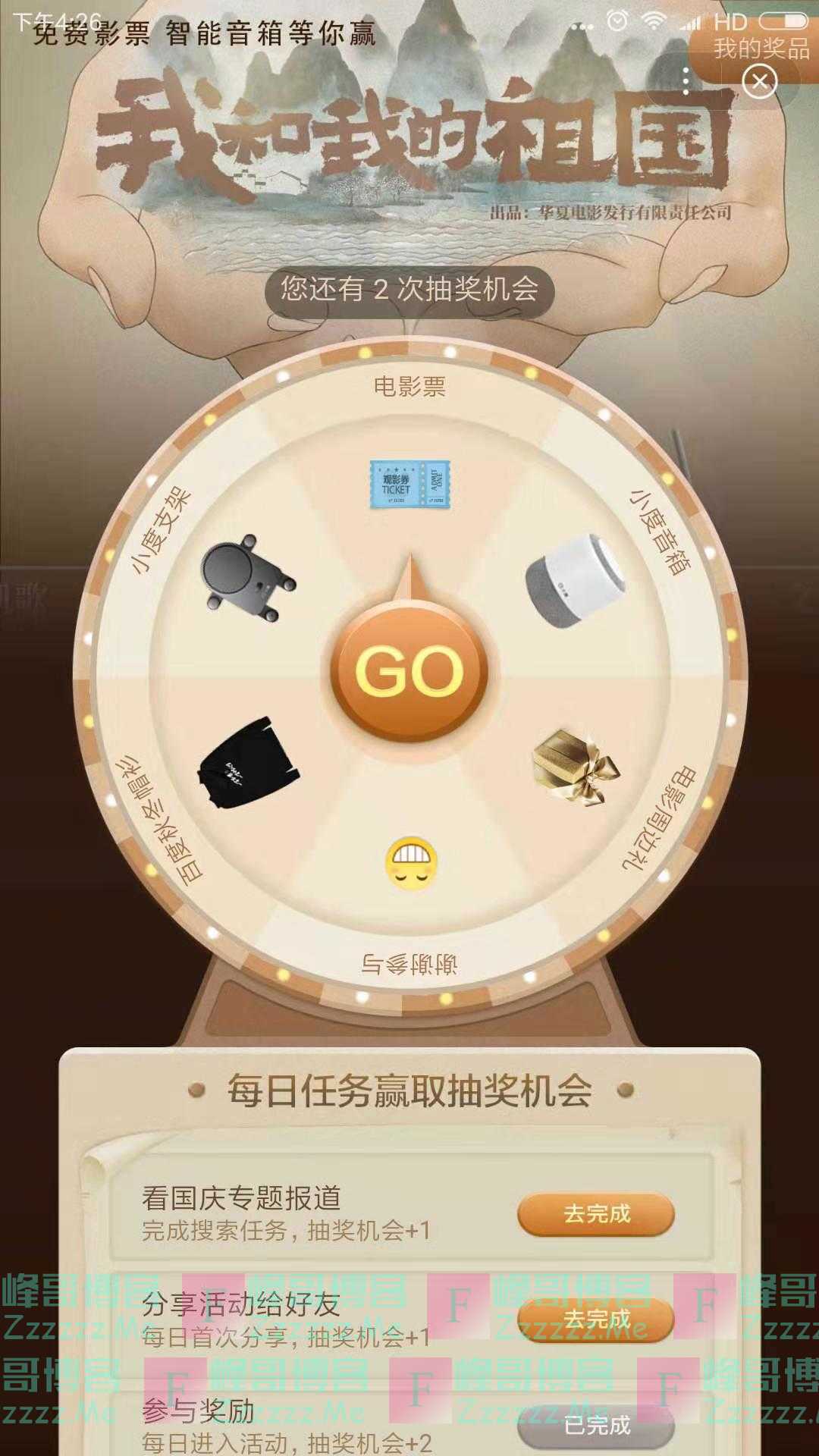This screenshot has width=819, height=1456.
Task: Close the mini program with the X
Action: pyautogui.click(x=759, y=82)
